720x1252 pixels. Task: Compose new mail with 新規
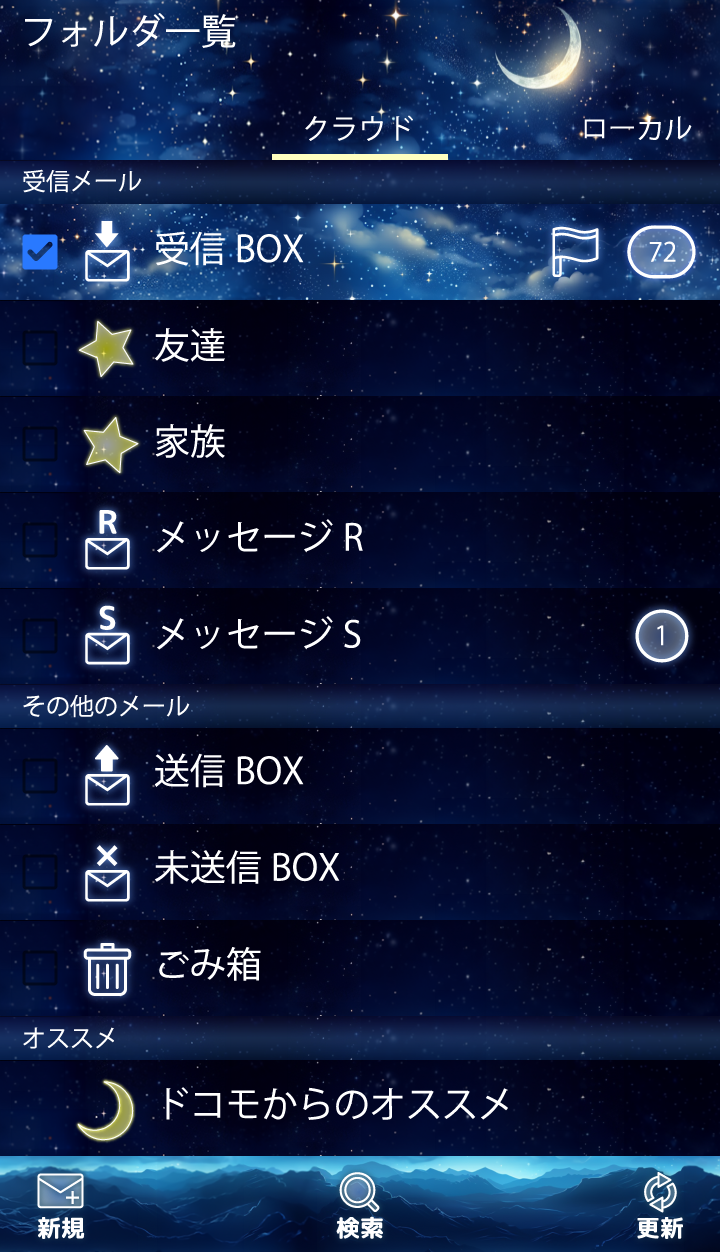click(x=61, y=1205)
